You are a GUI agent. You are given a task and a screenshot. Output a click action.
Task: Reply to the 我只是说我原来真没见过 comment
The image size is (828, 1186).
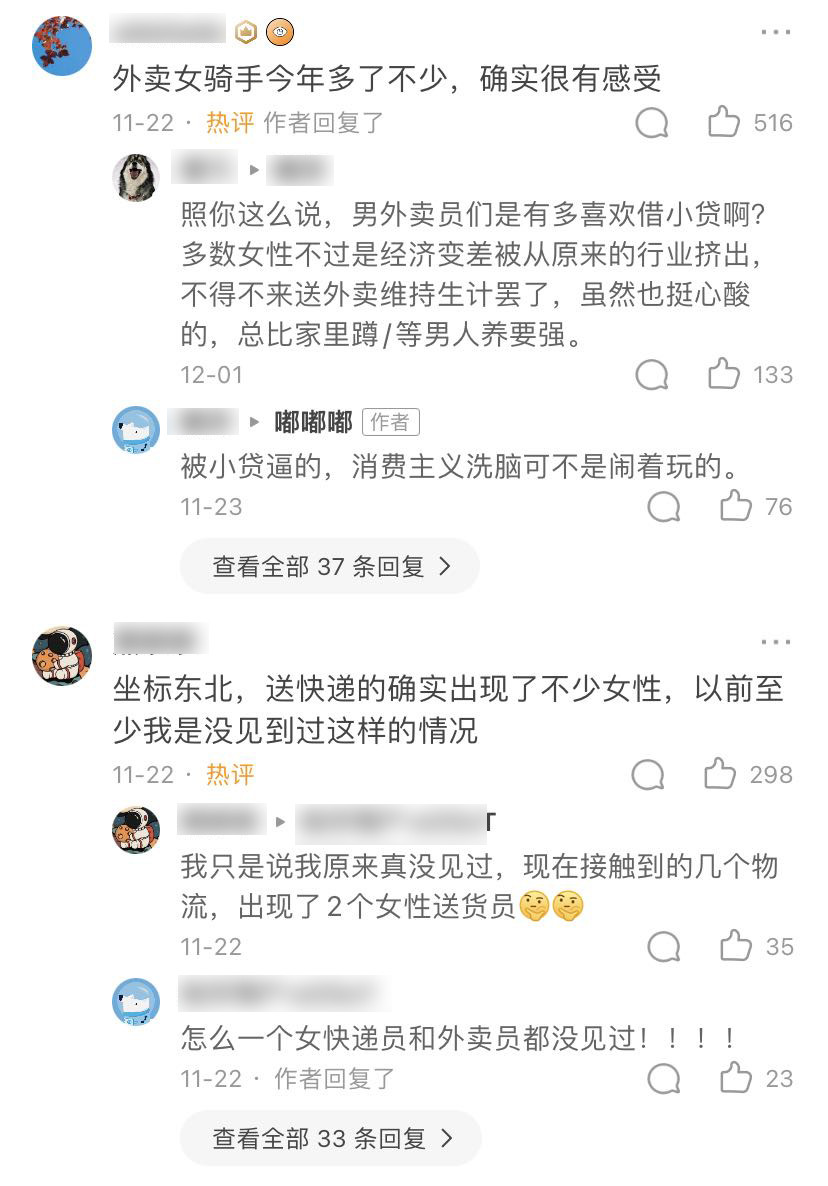(x=663, y=947)
